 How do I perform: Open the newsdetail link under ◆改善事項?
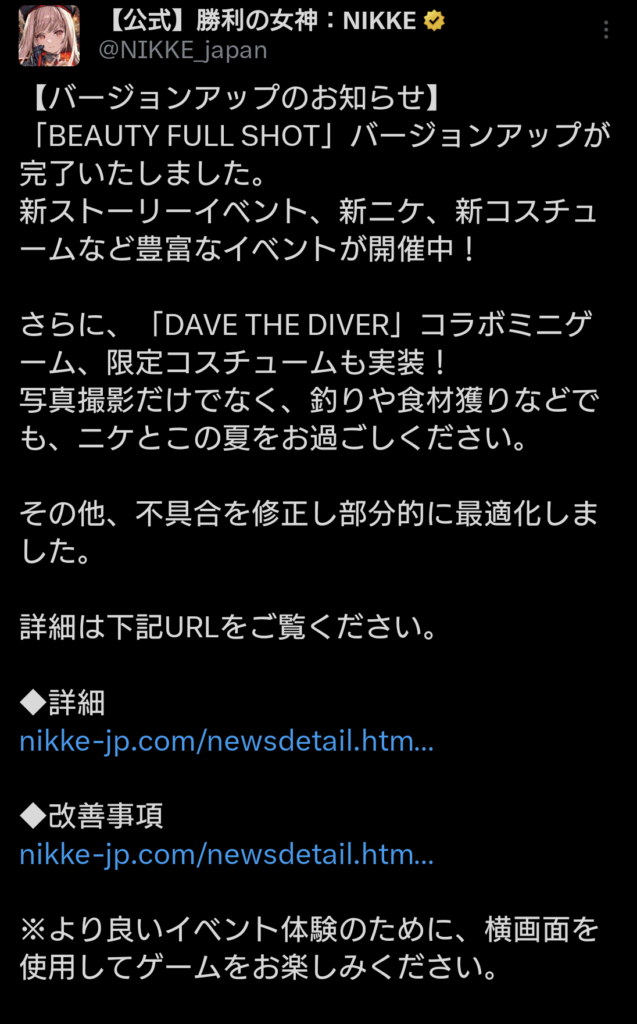tap(226, 854)
